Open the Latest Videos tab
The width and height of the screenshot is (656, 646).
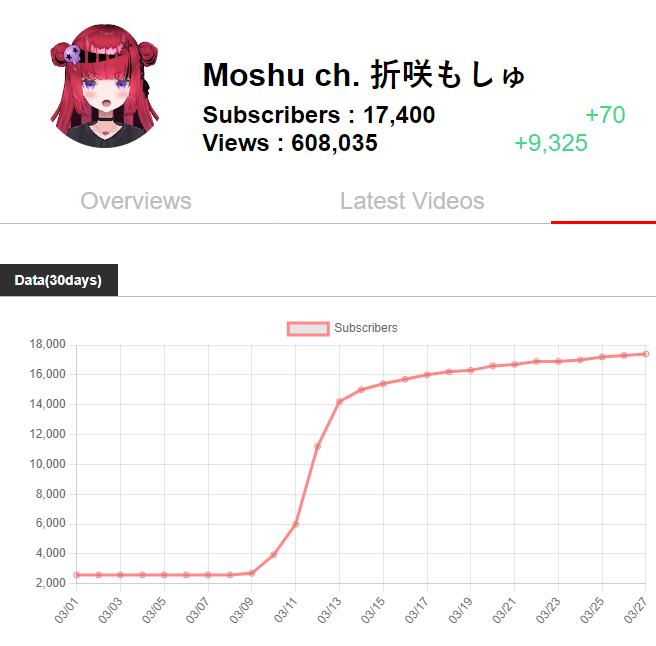[x=412, y=201]
